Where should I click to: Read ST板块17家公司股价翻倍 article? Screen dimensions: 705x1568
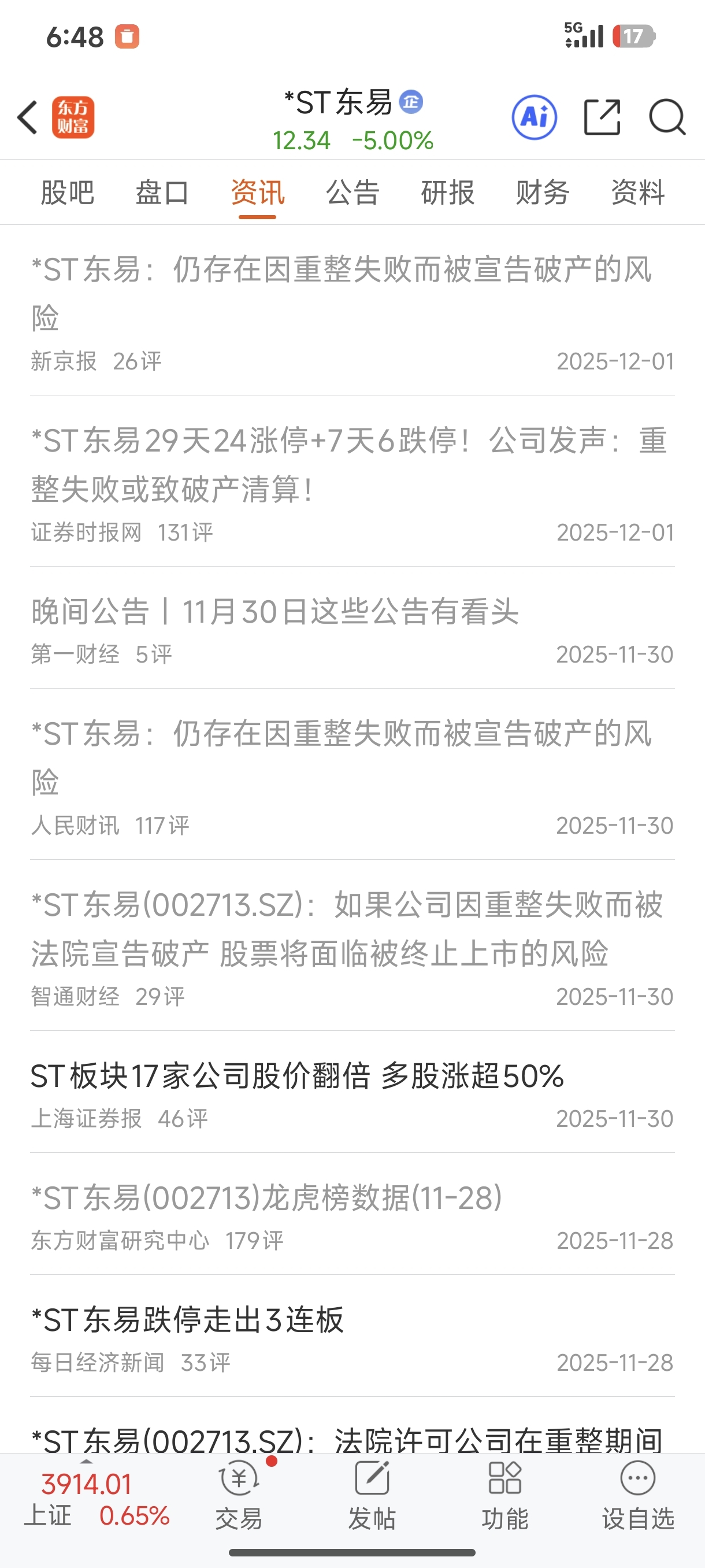(352, 1092)
